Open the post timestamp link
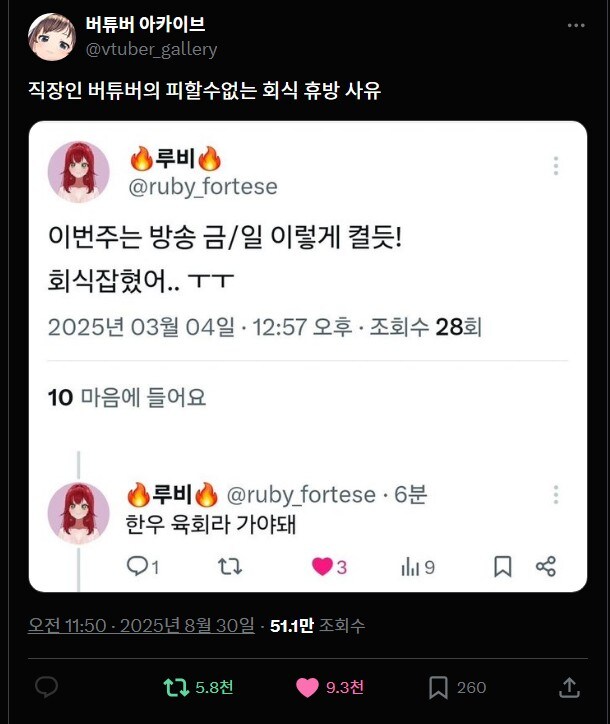The image size is (610, 724). click(x=141, y=625)
